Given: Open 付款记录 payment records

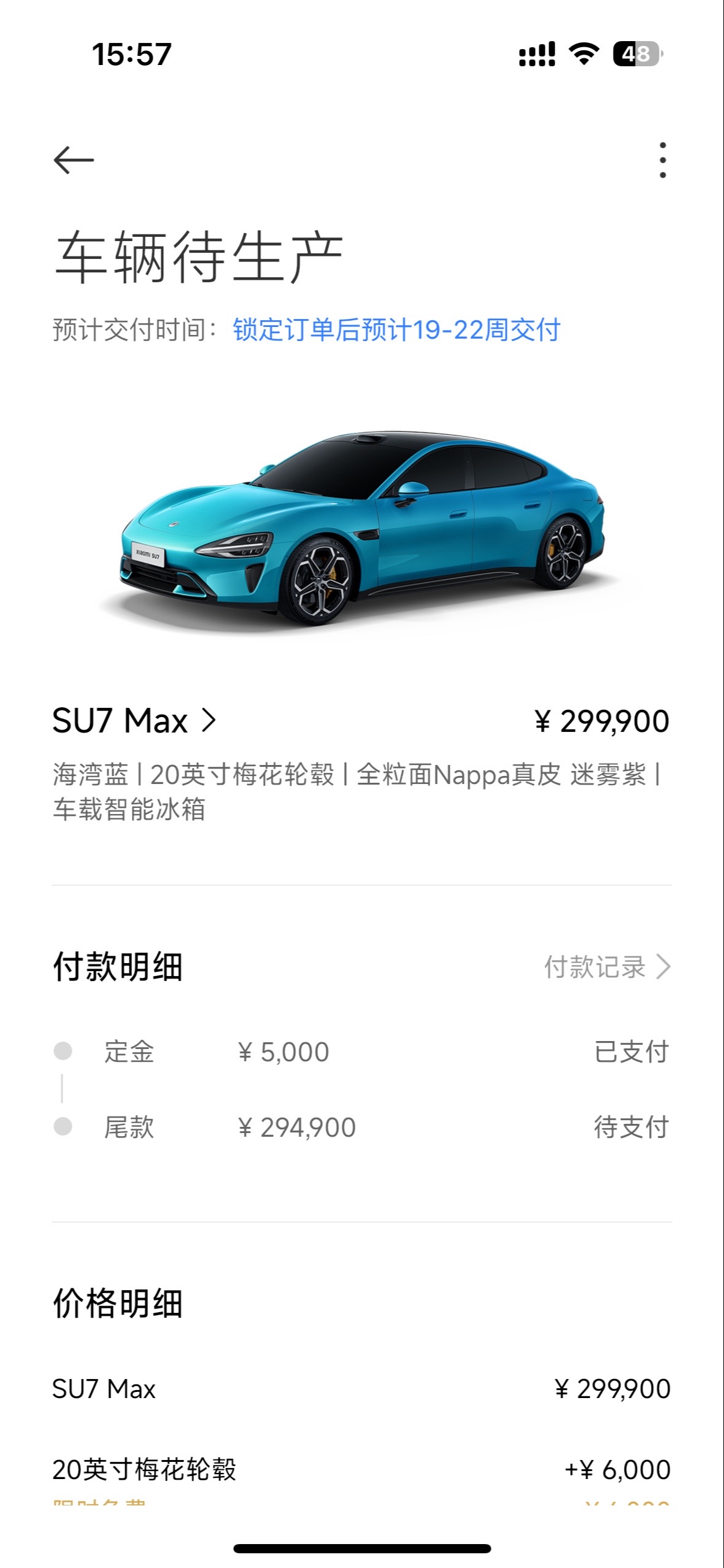Looking at the screenshot, I should coord(607,967).
